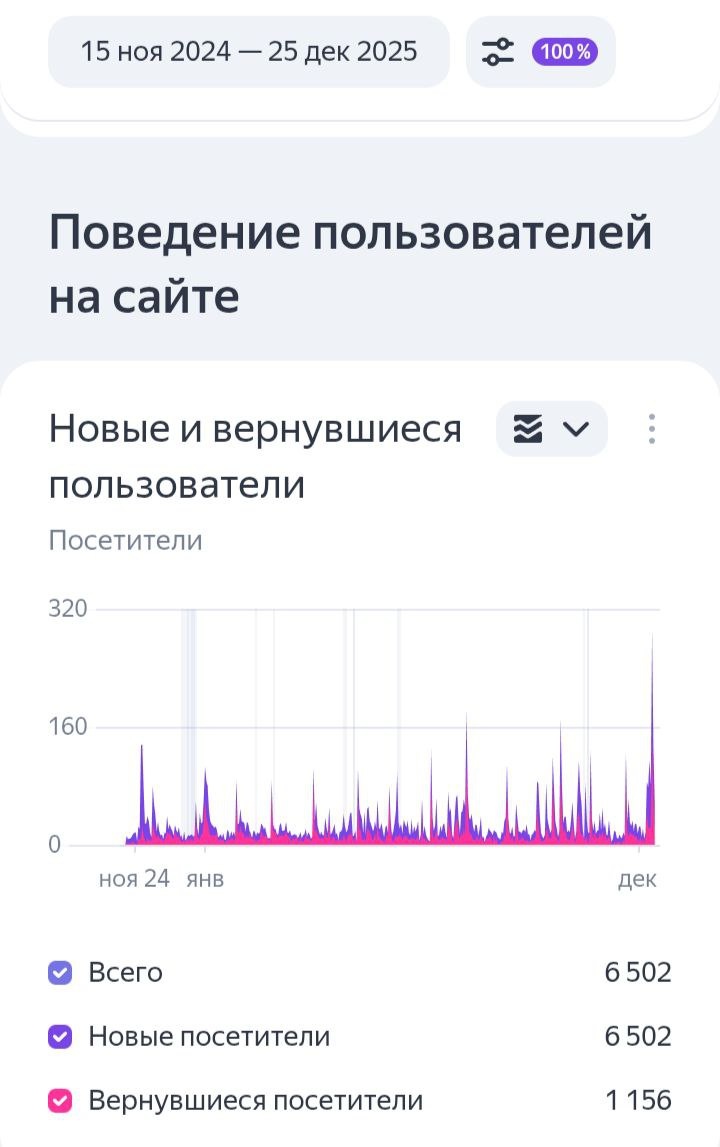Uncheck the Всего checkbox

tap(58, 971)
